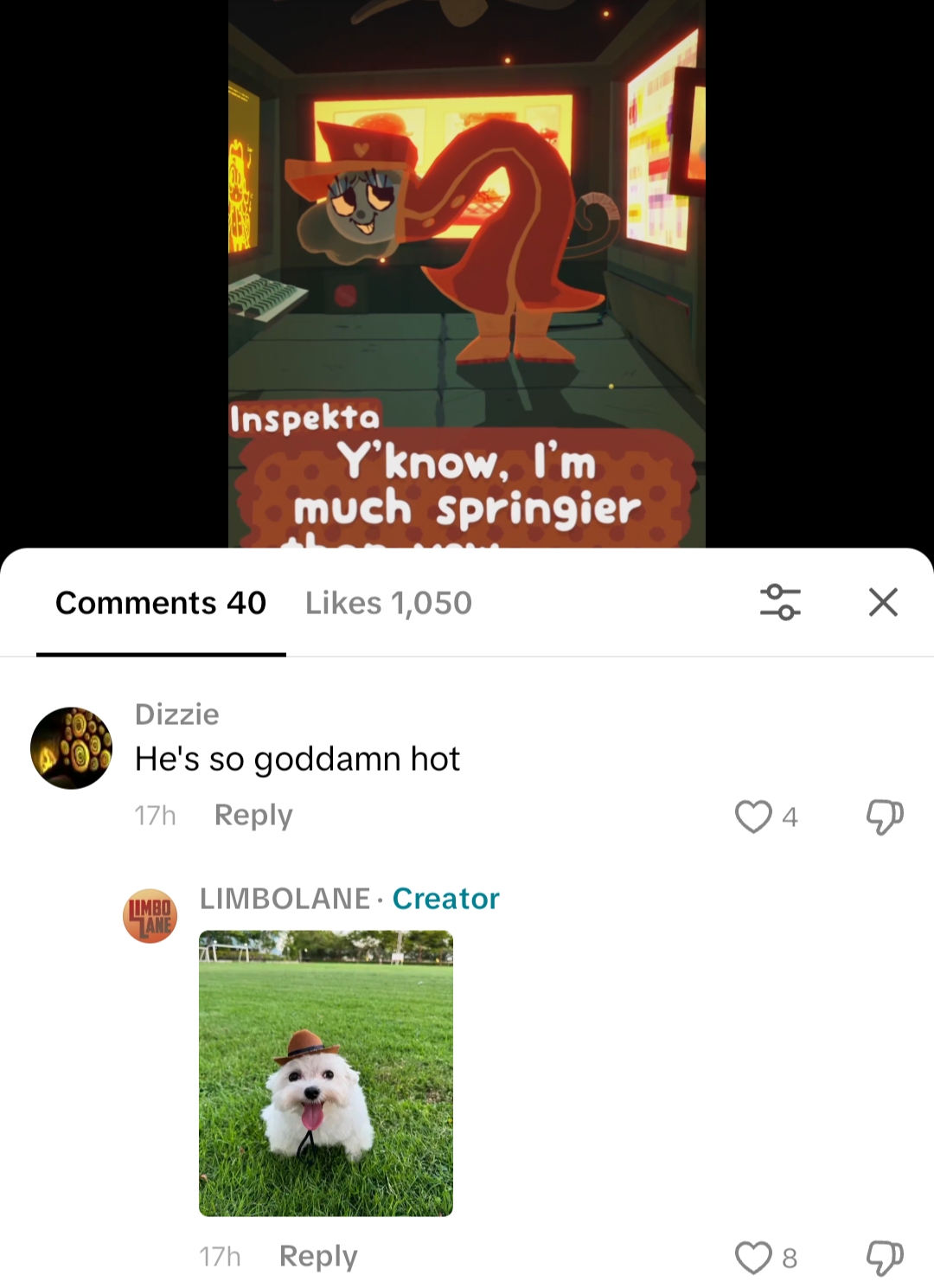Image resolution: width=934 pixels, height=1288 pixels.
Task: Reply to LIMBOLANE's comment
Action: pyautogui.click(x=318, y=1256)
